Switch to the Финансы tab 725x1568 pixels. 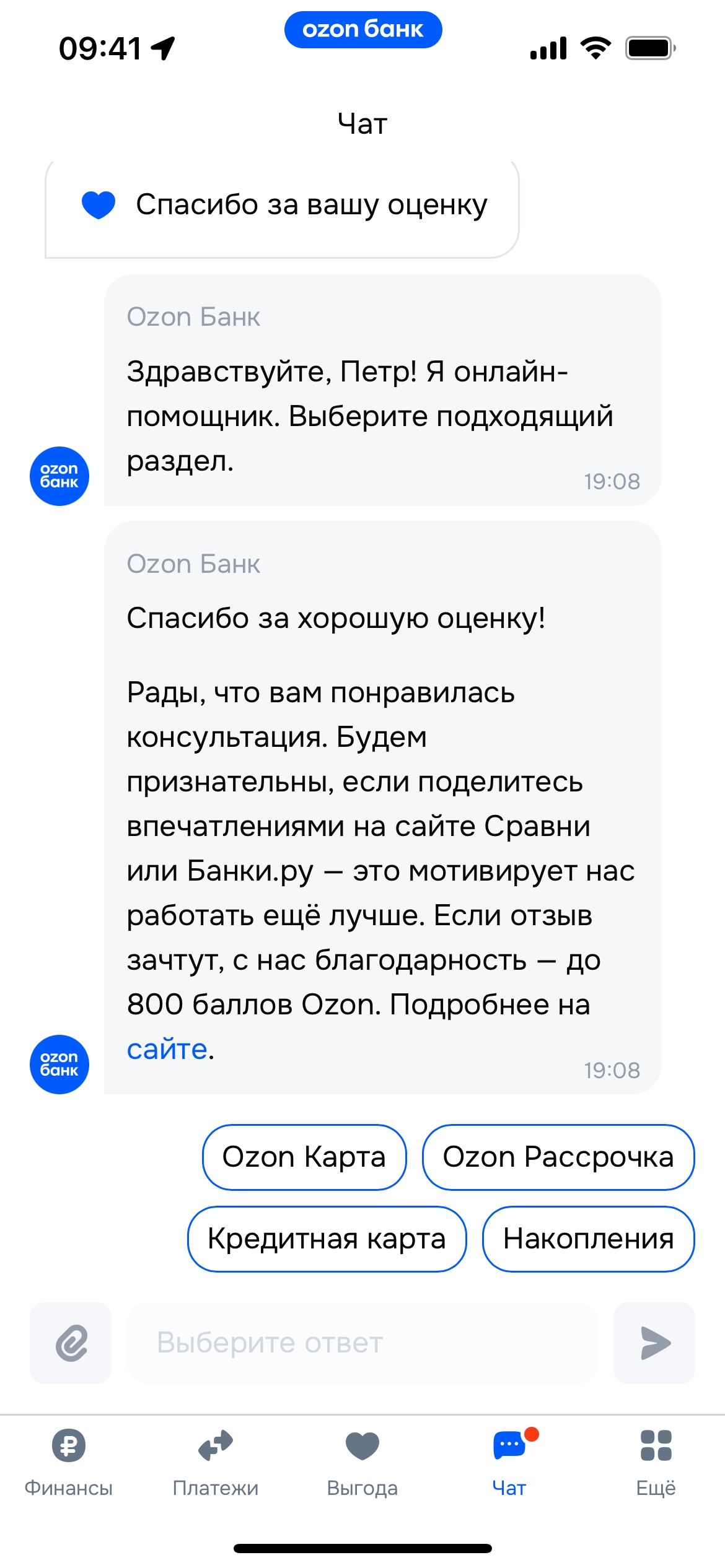[68, 1460]
